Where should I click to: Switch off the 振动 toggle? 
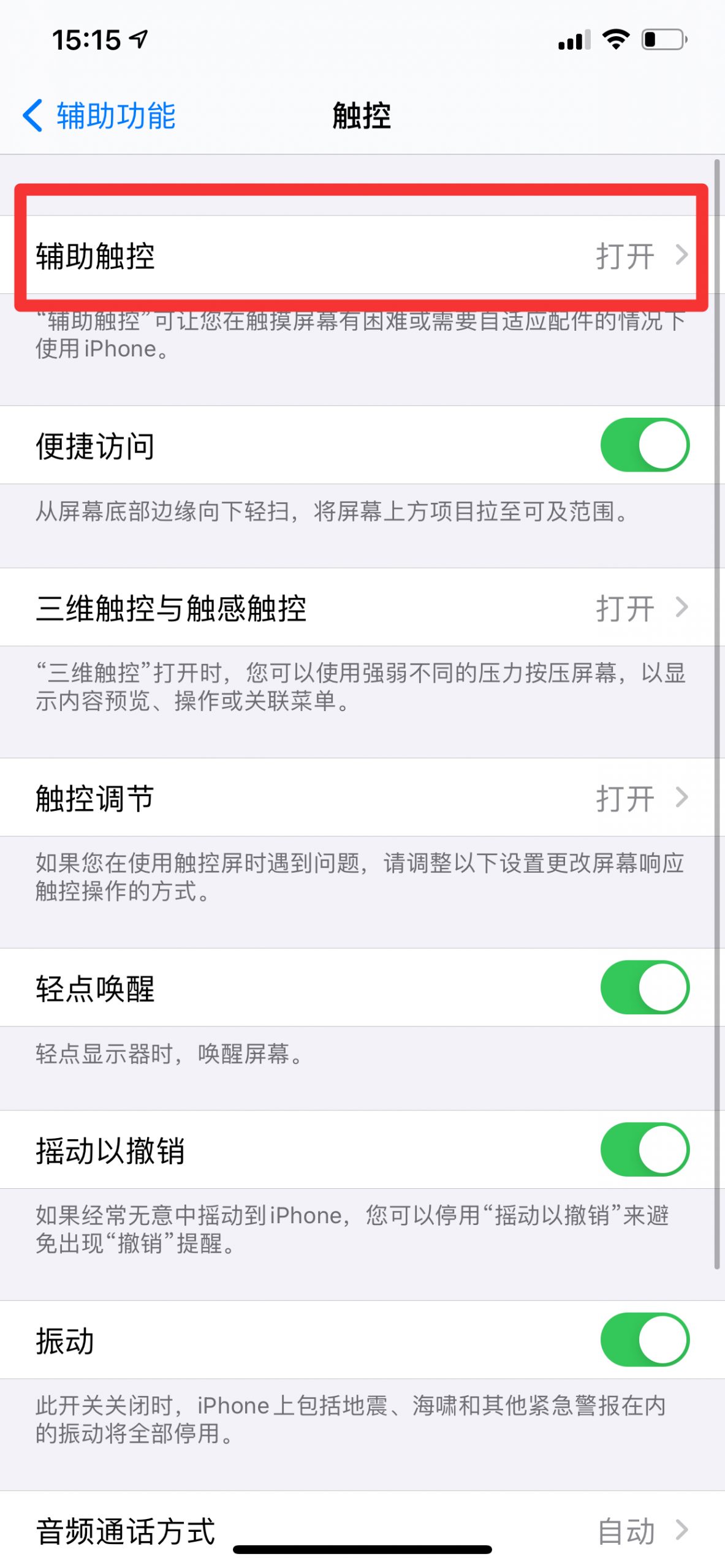tap(645, 1340)
